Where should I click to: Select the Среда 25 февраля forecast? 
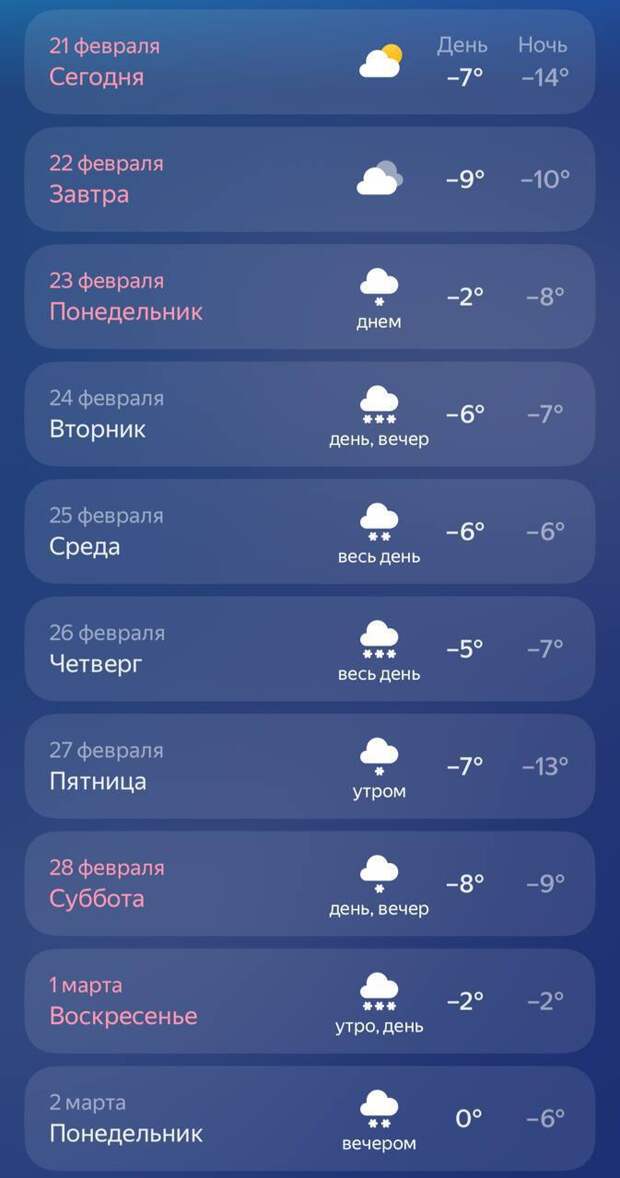(x=309, y=531)
